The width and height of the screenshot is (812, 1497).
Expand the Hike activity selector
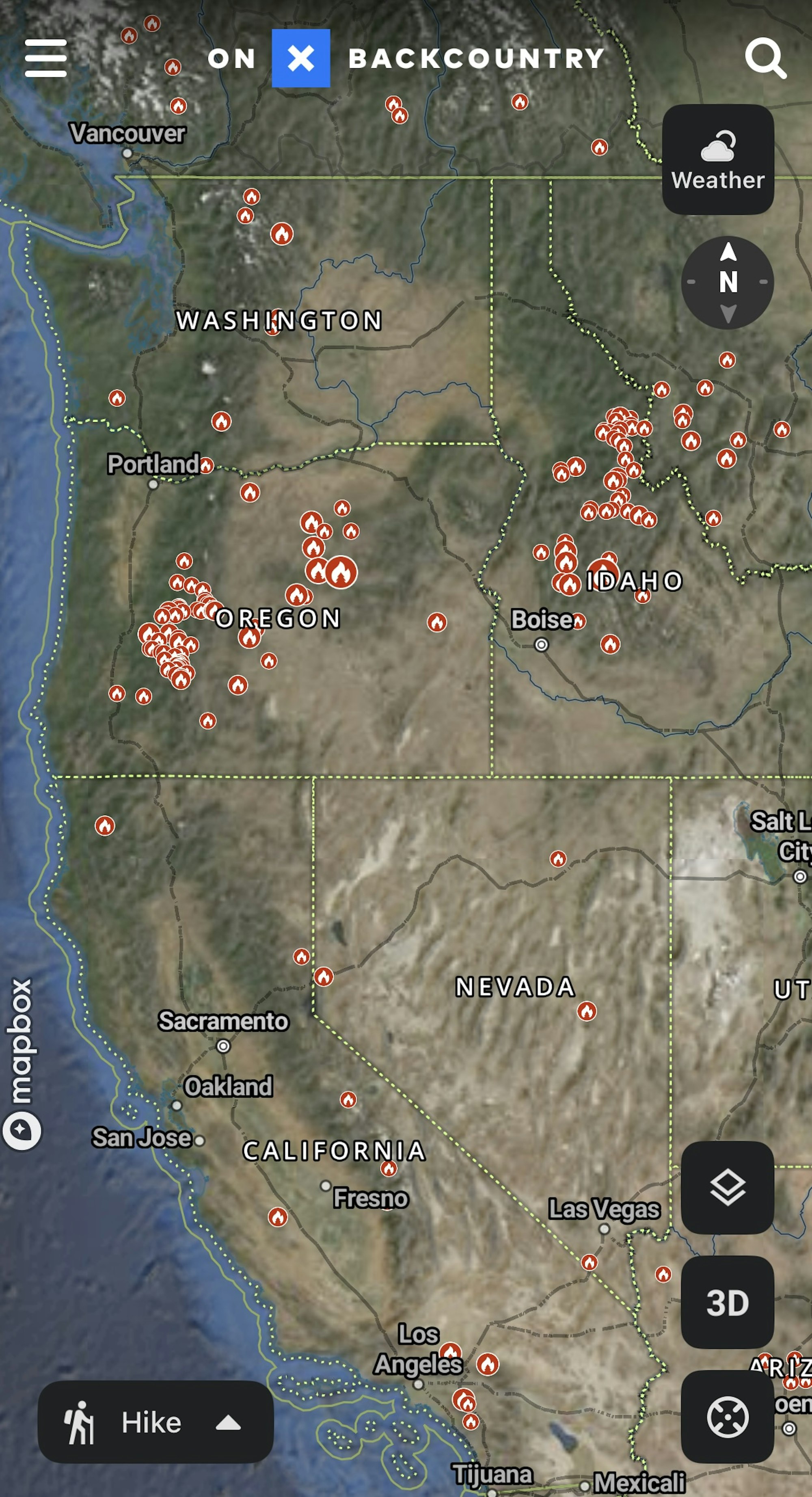tap(155, 1422)
